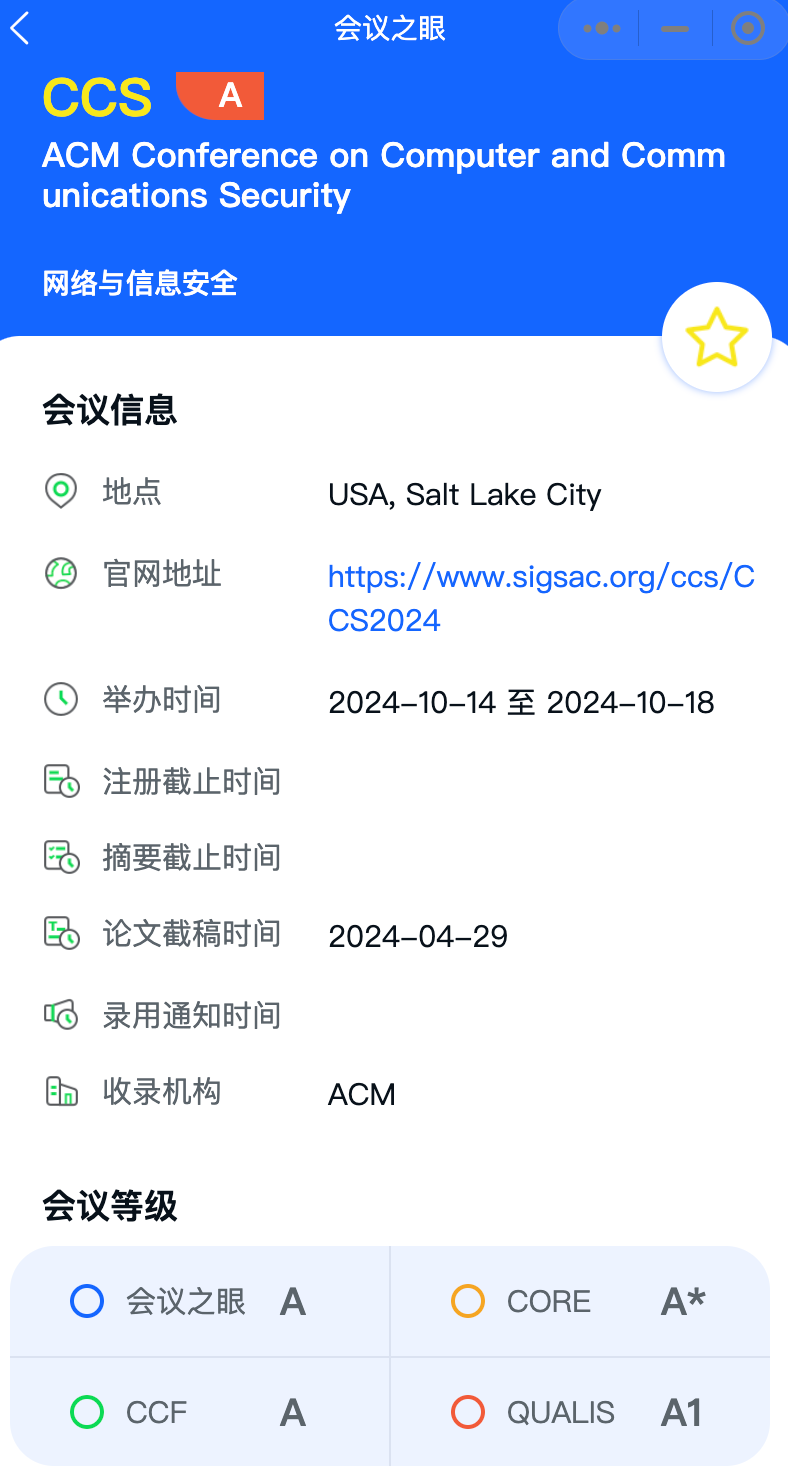Favorite this conference with the star button
This screenshot has height=1474, width=788.
(716, 338)
